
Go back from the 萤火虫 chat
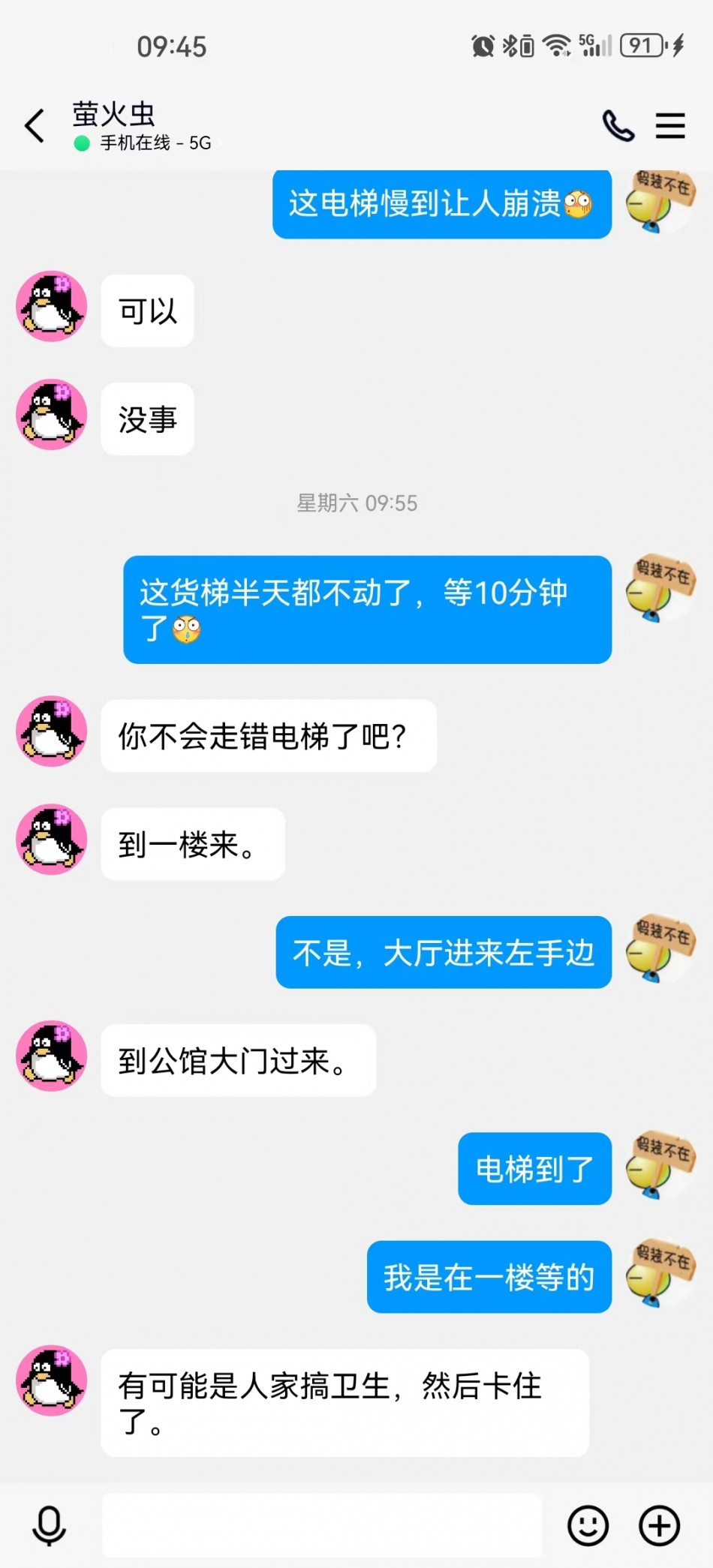(35, 125)
